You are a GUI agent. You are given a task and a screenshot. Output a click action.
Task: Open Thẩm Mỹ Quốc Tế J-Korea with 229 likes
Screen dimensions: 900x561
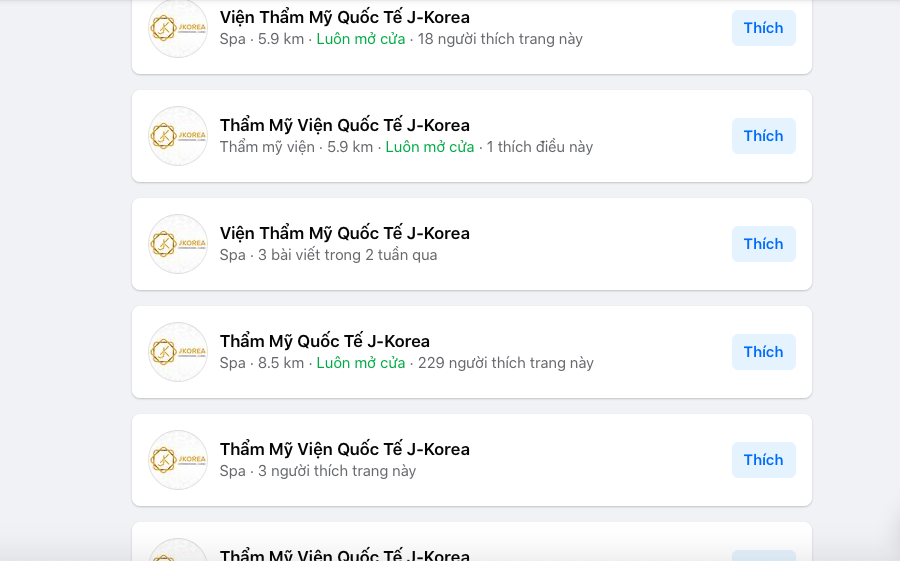[x=324, y=341]
